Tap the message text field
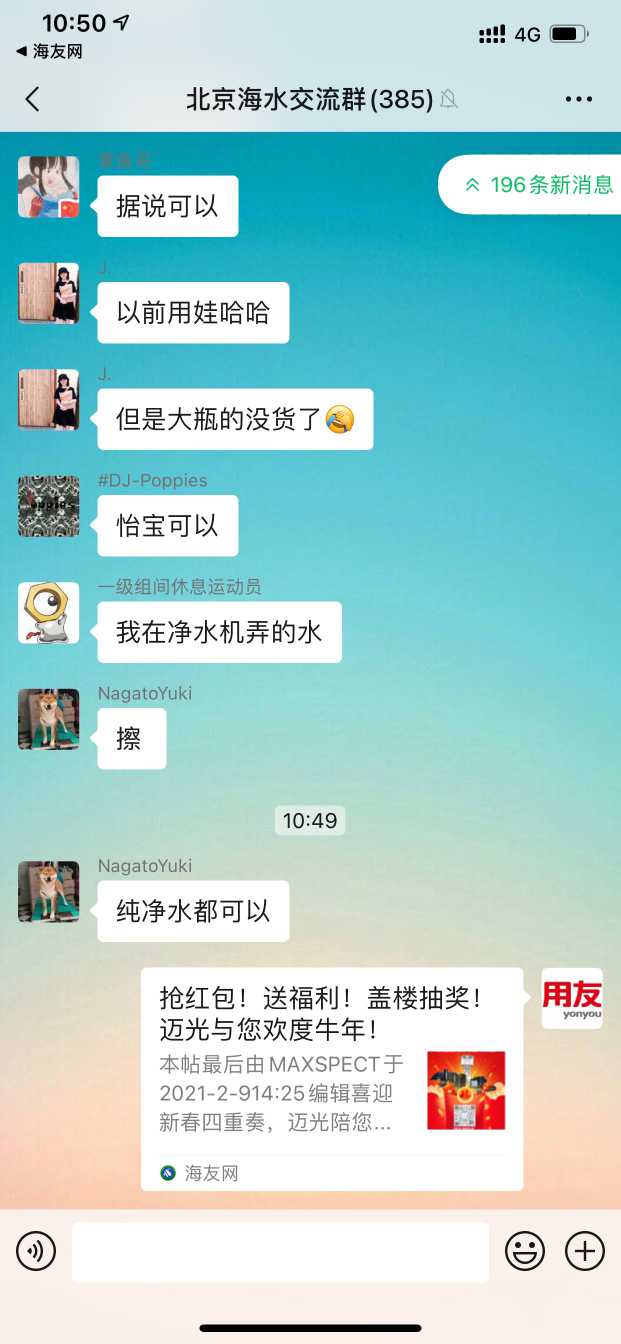The width and height of the screenshot is (621, 1344). coord(280,1251)
